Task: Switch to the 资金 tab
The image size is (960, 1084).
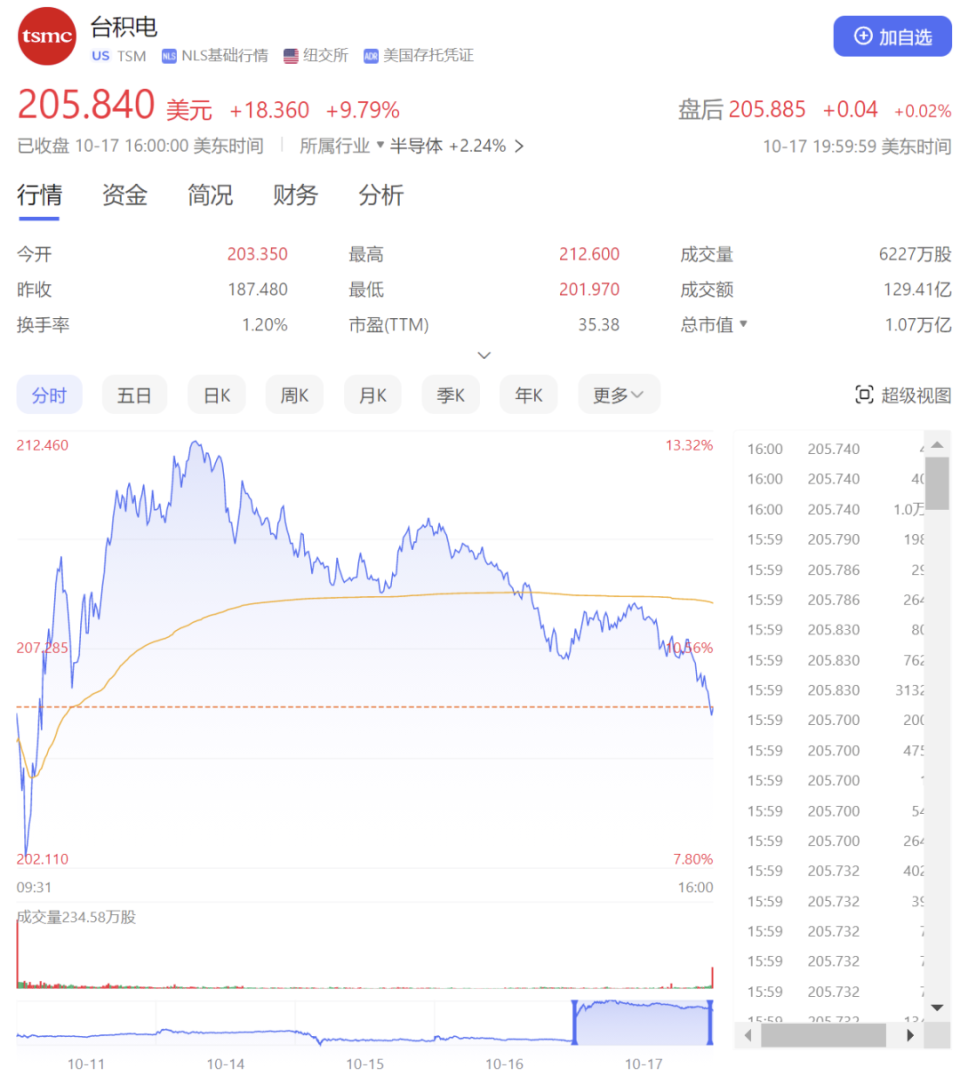Action: click(124, 196)
